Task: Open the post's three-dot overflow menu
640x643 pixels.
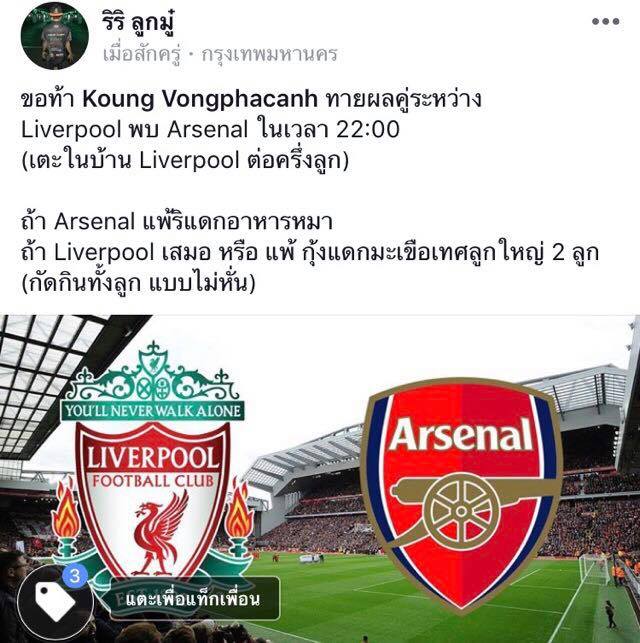Action: [605, 22]
